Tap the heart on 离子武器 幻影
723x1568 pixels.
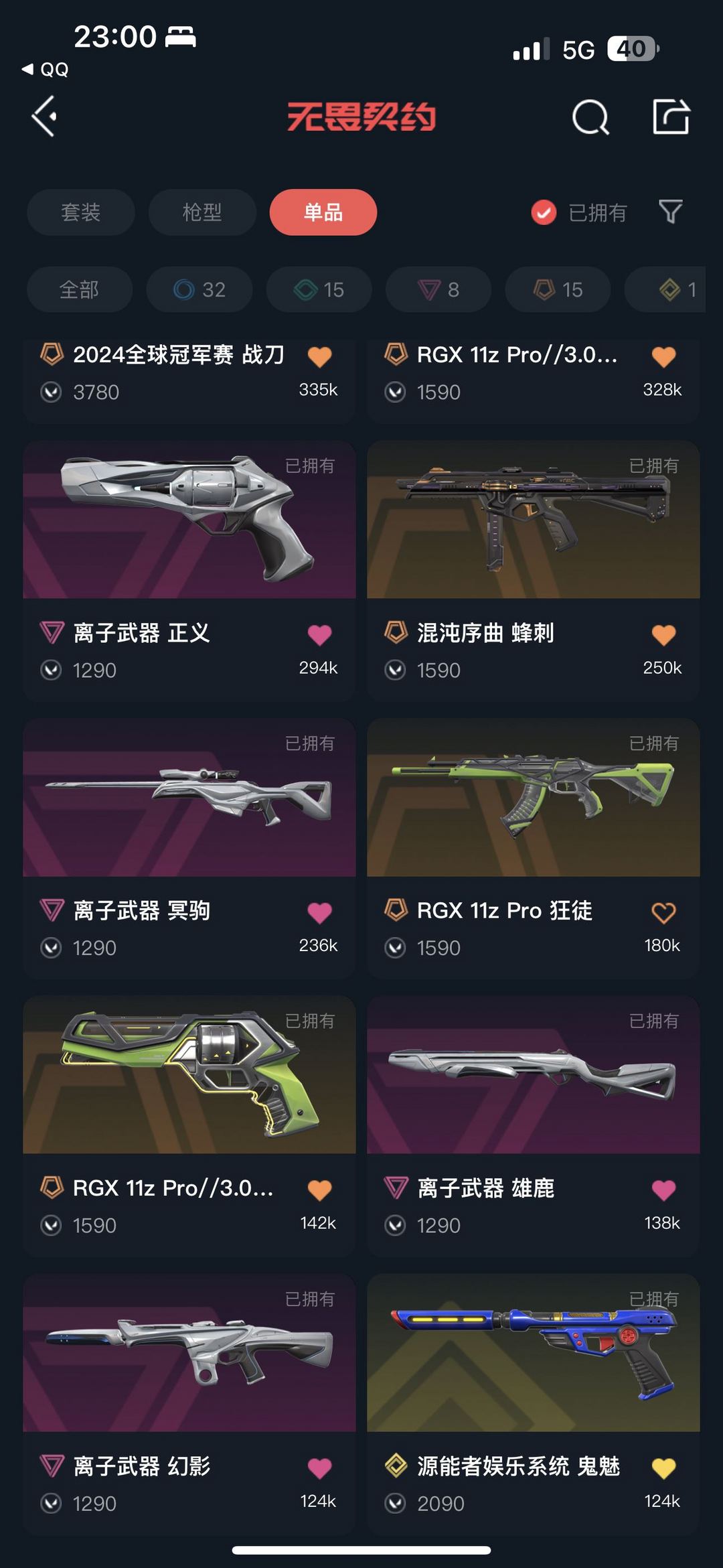(319, 1468)
